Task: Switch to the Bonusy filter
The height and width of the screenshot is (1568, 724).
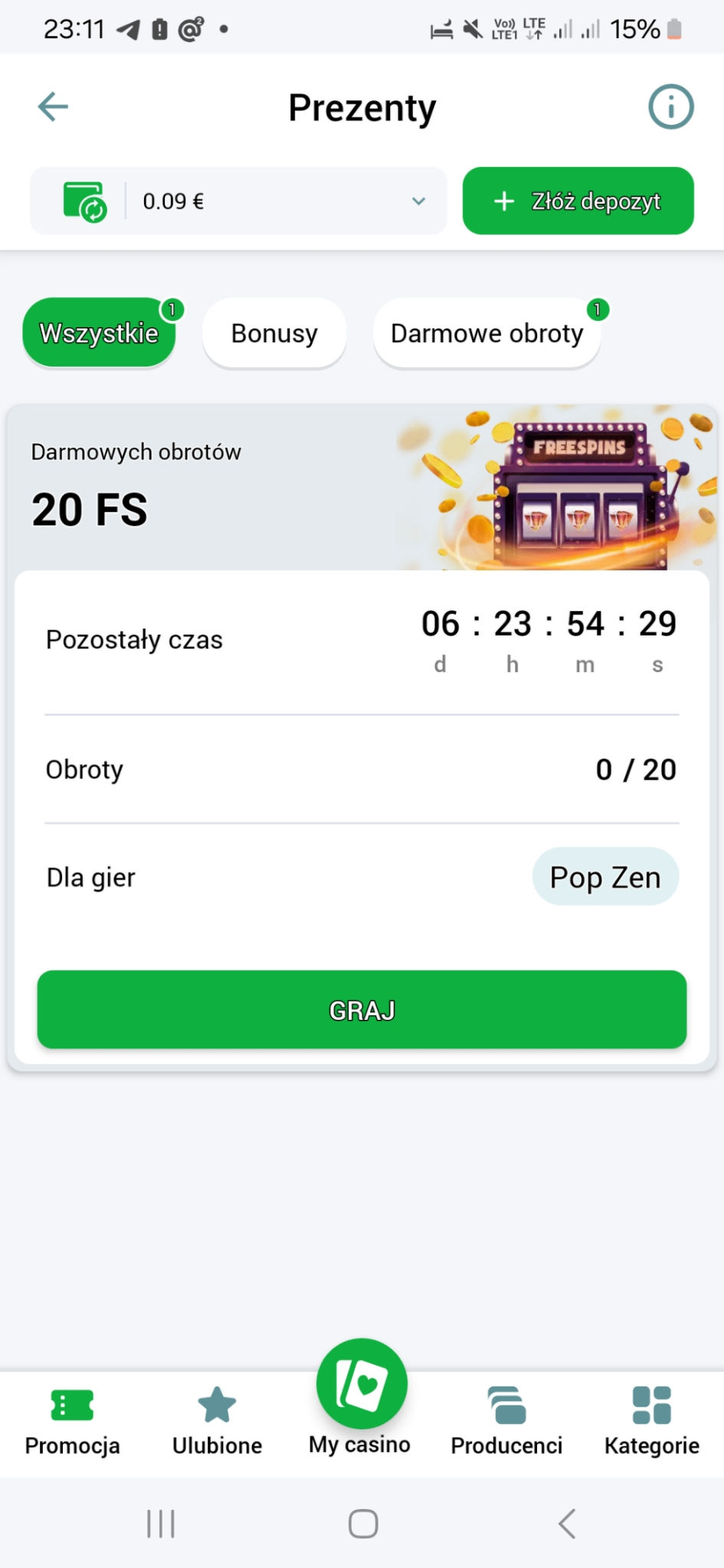Action: pos(274,333)
